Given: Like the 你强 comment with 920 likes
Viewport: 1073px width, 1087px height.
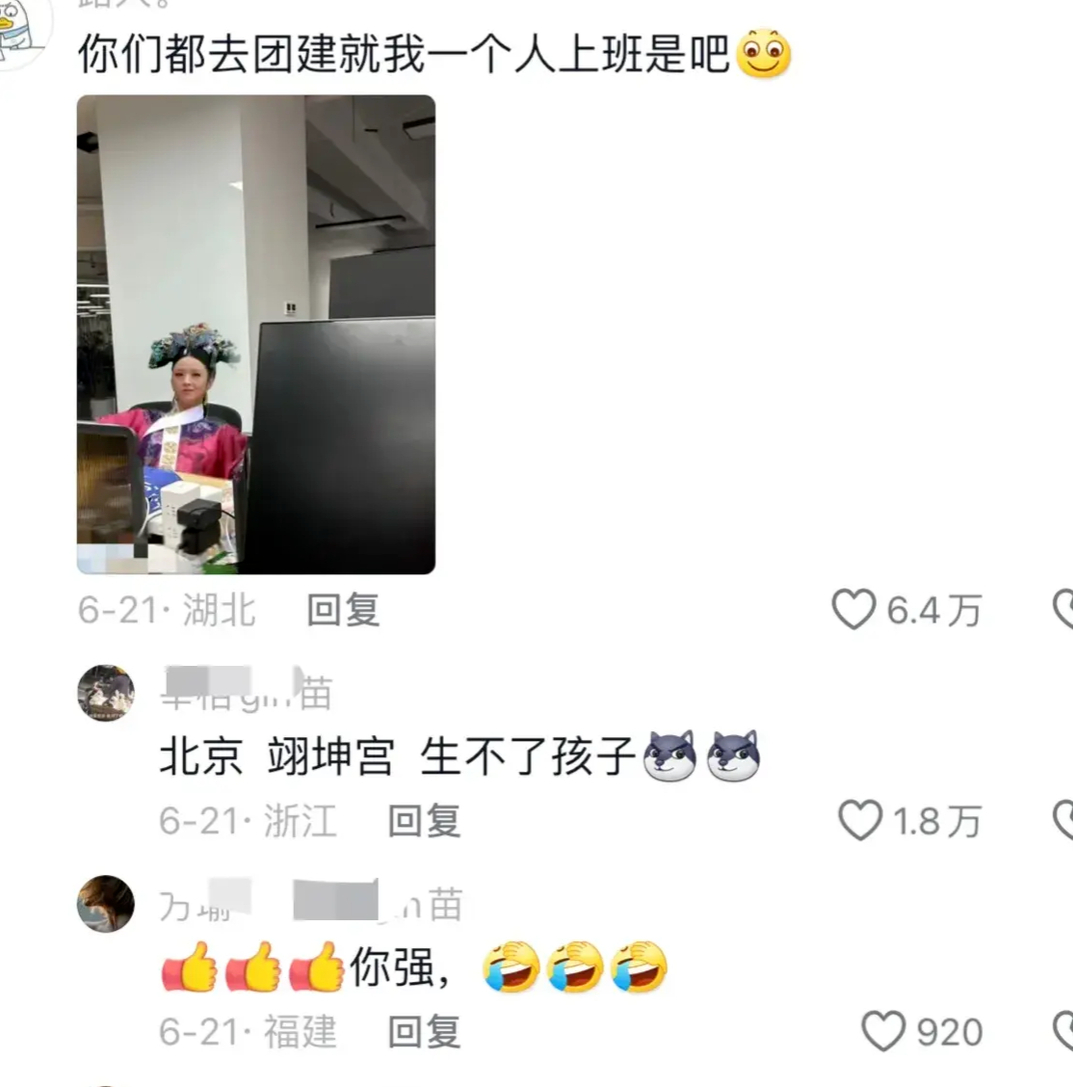Looking at the screenshot, I should [x=884, y=1031].
